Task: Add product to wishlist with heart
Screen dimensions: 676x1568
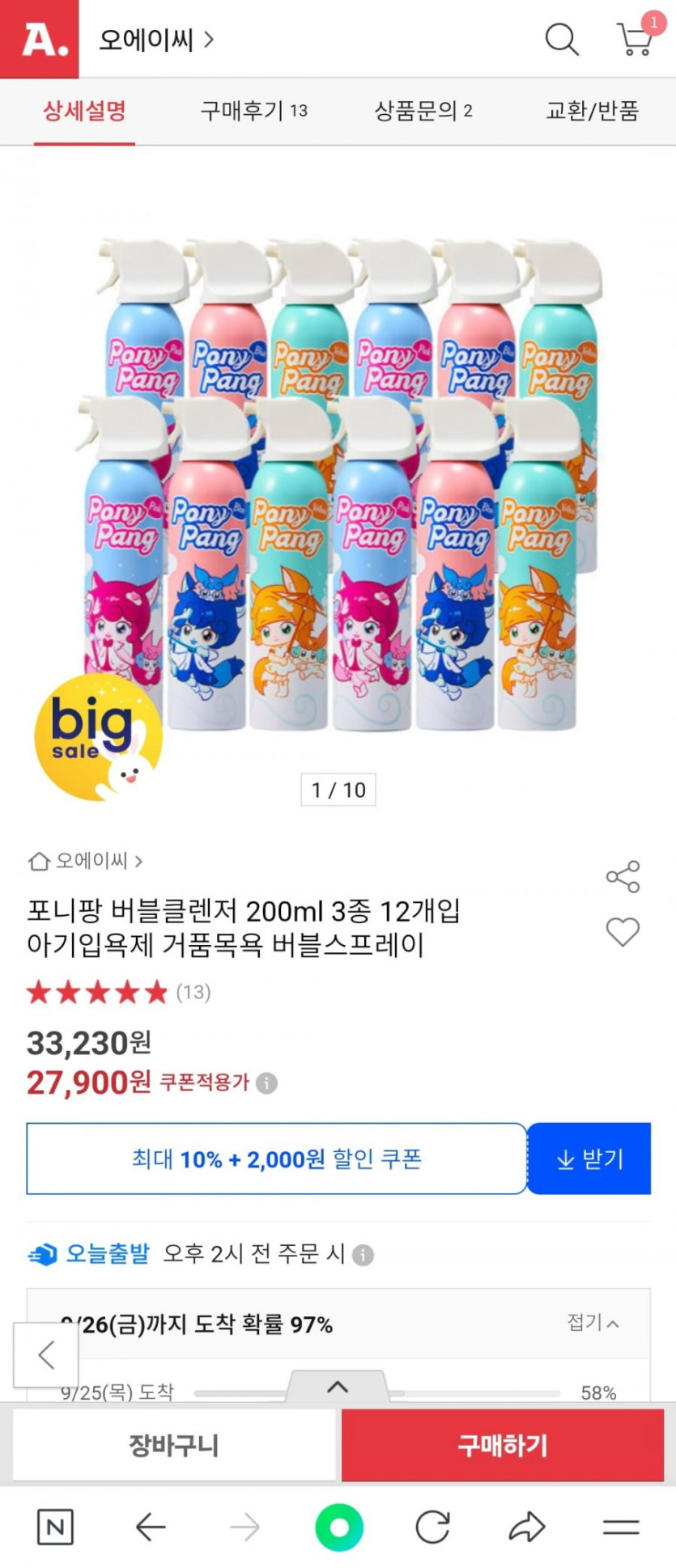Action: (x=623, y=932)
